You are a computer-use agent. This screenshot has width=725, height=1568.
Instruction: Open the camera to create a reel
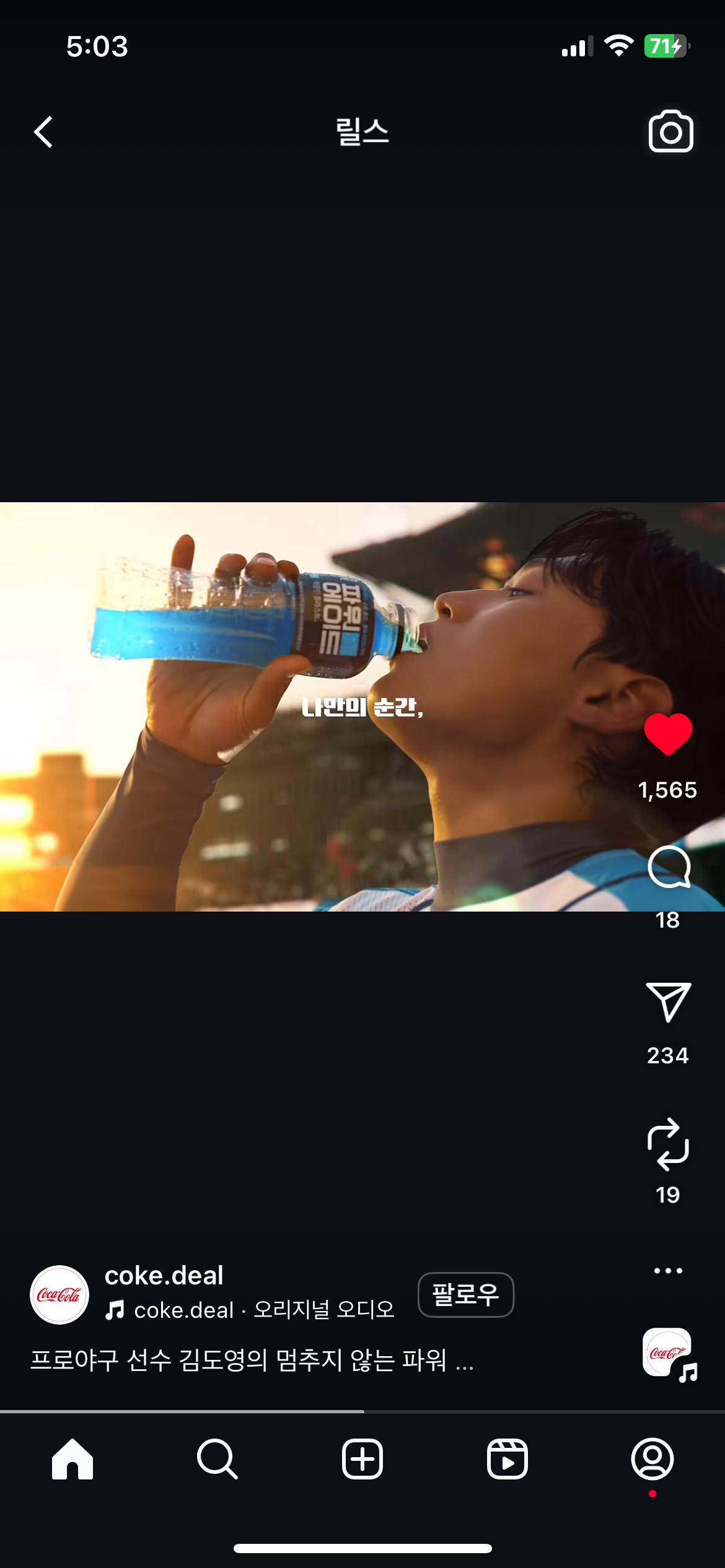click(670, 131)
